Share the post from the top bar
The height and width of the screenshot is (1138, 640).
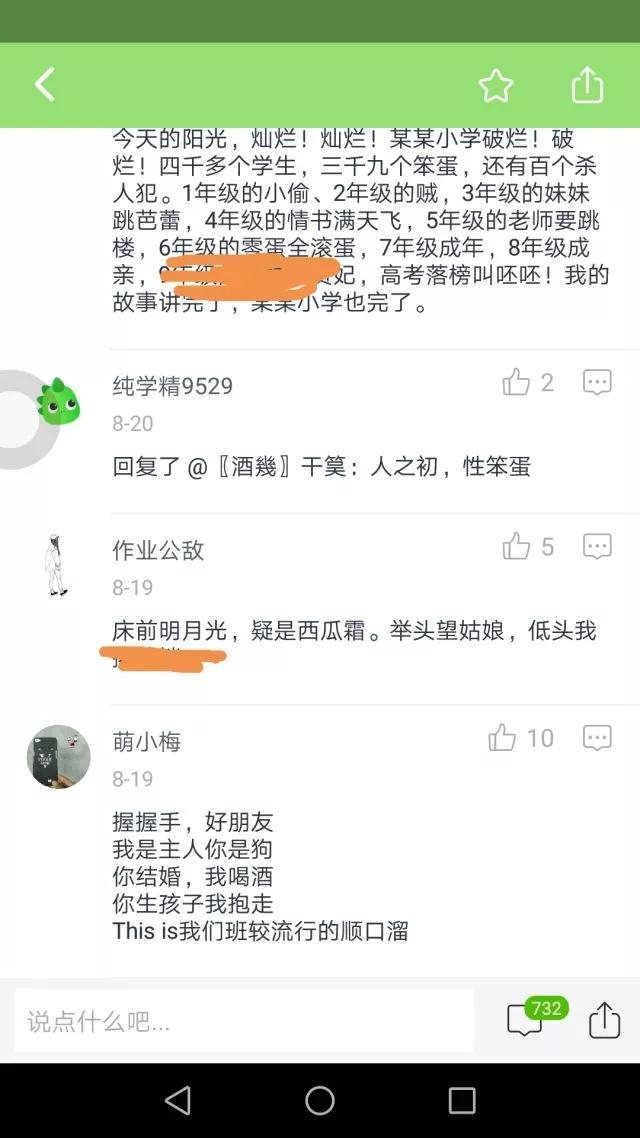[x=587, y=85]
